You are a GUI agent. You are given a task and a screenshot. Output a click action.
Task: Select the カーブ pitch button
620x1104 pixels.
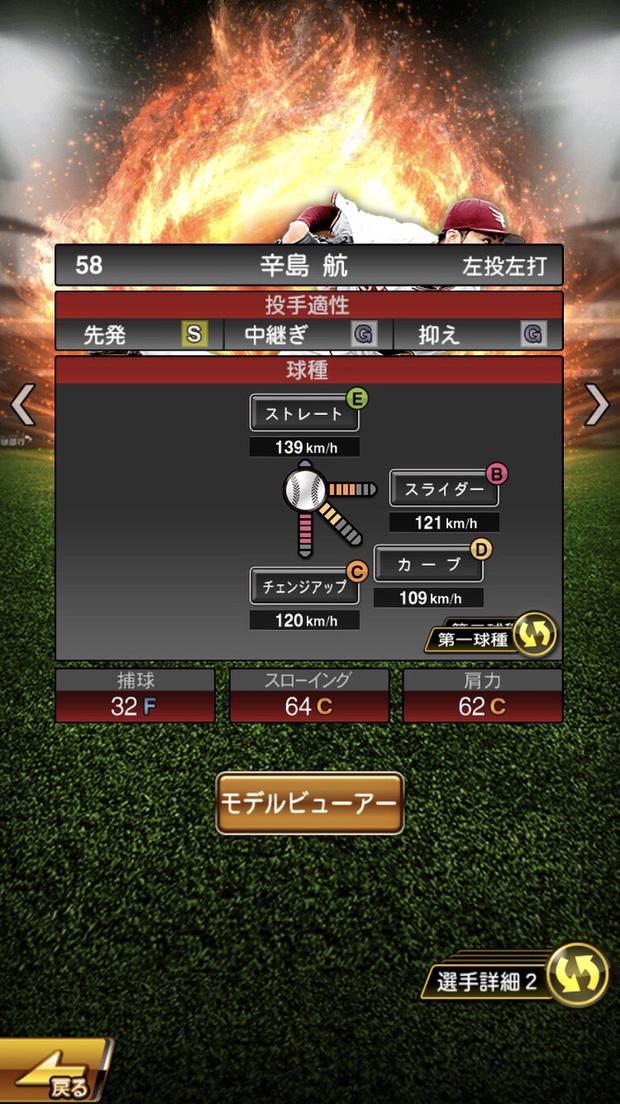(428, 564)
